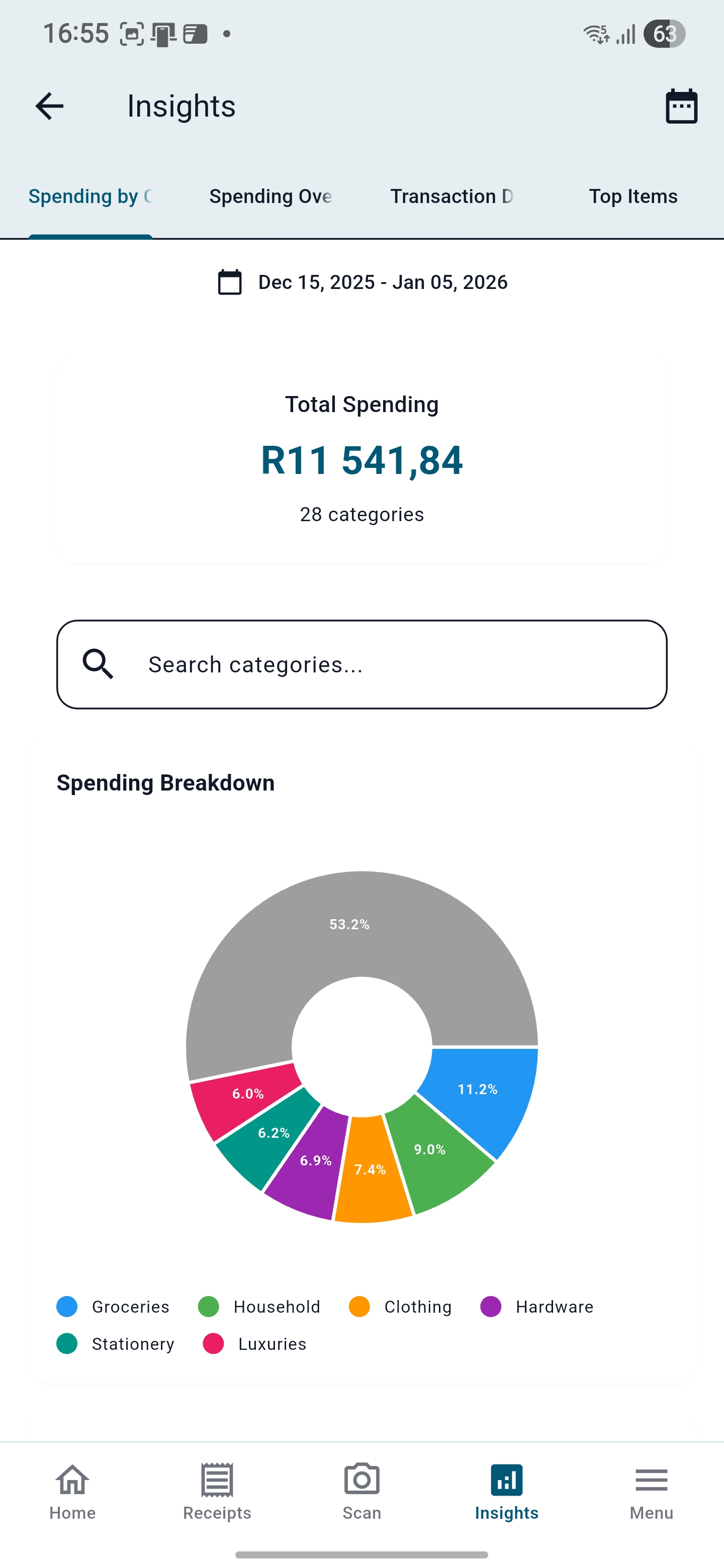Image resolution: width=724 pixels, height=1568 pixels.
Task: Tap the back arrow to leave Insights
Action: tap(49, 106)
